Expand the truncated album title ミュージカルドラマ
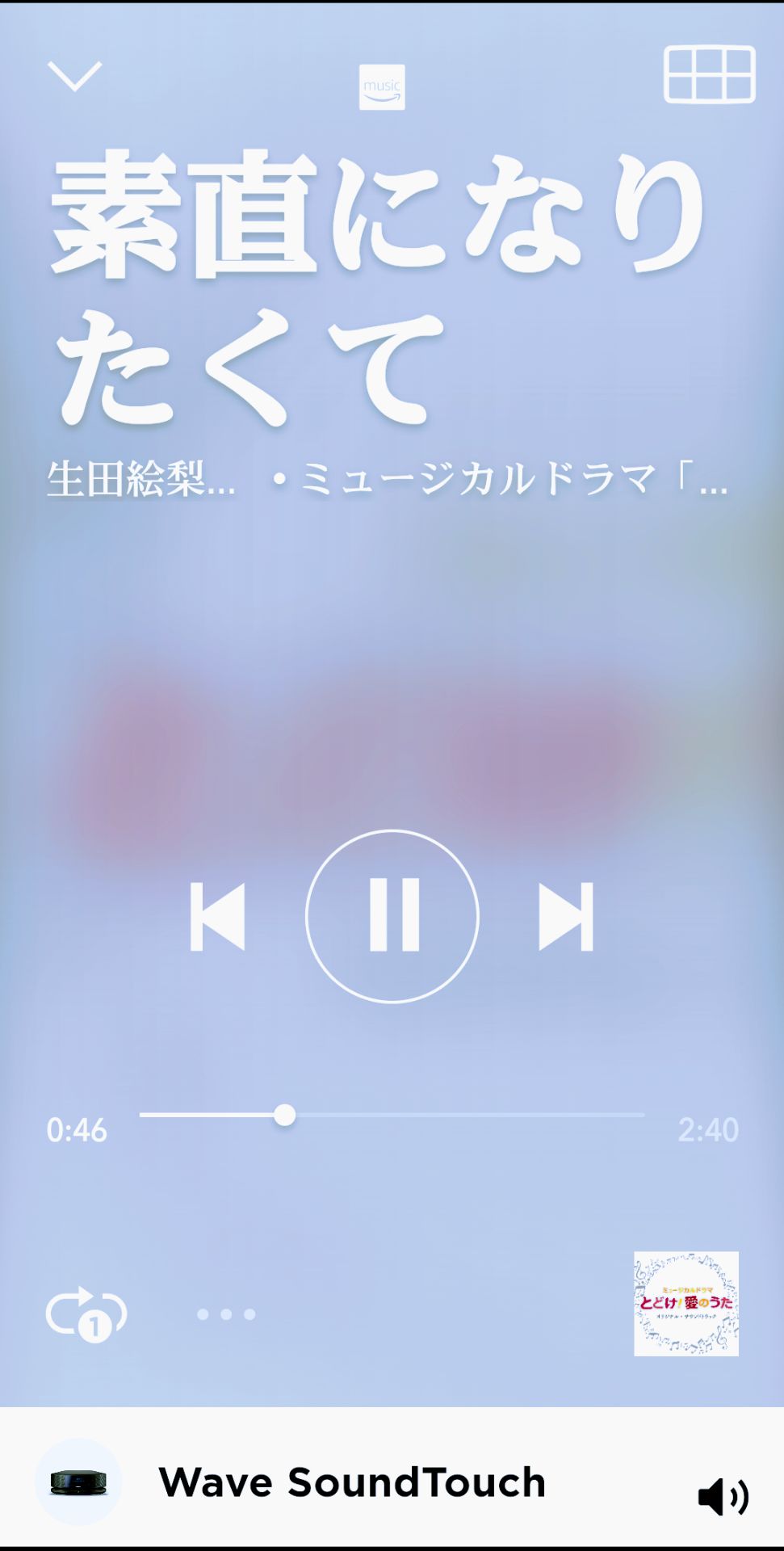Screen dimensions: 784x1551 point(509,480)
